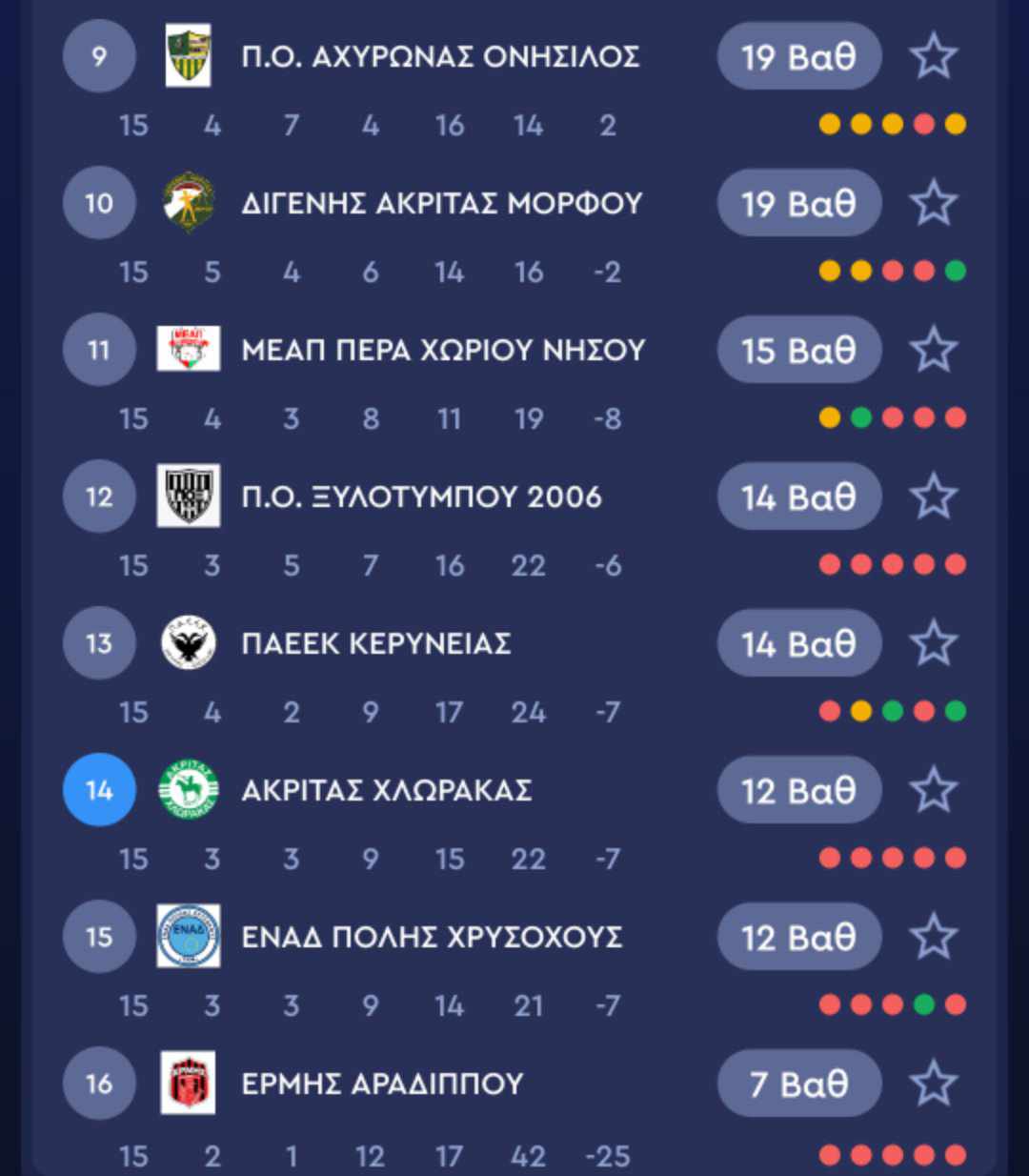Star the ΕΝΑΔ ΠΟΛΗΣ ΧΡΥΣΟΧΟΥΣ team
This screenshot has width=1029, height=1176.
click(x=933, y=937)
